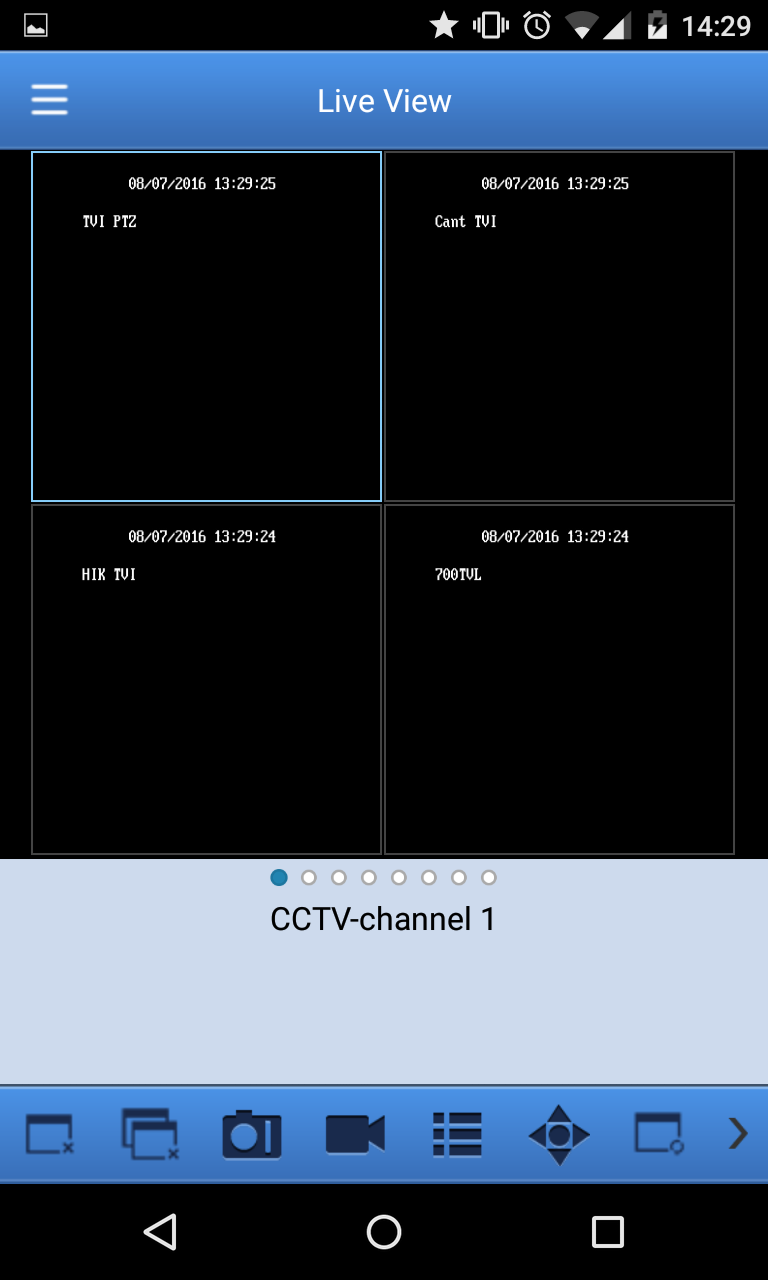The width and height of the screenshot is (768, 1280).
Task: Show more toolbar options with the arrow
Action: (738, 1134)
